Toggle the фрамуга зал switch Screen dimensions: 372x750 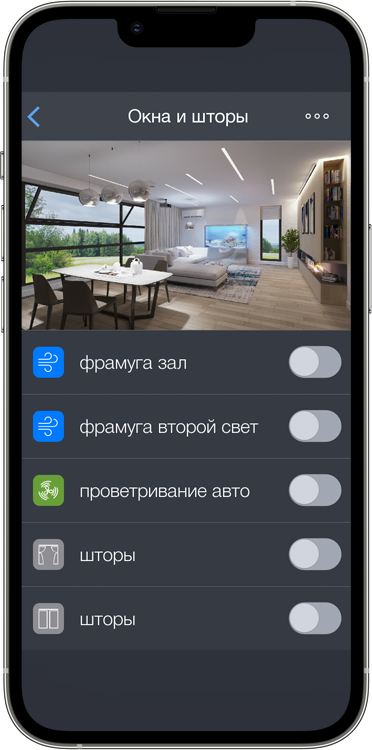pos(315,363)
